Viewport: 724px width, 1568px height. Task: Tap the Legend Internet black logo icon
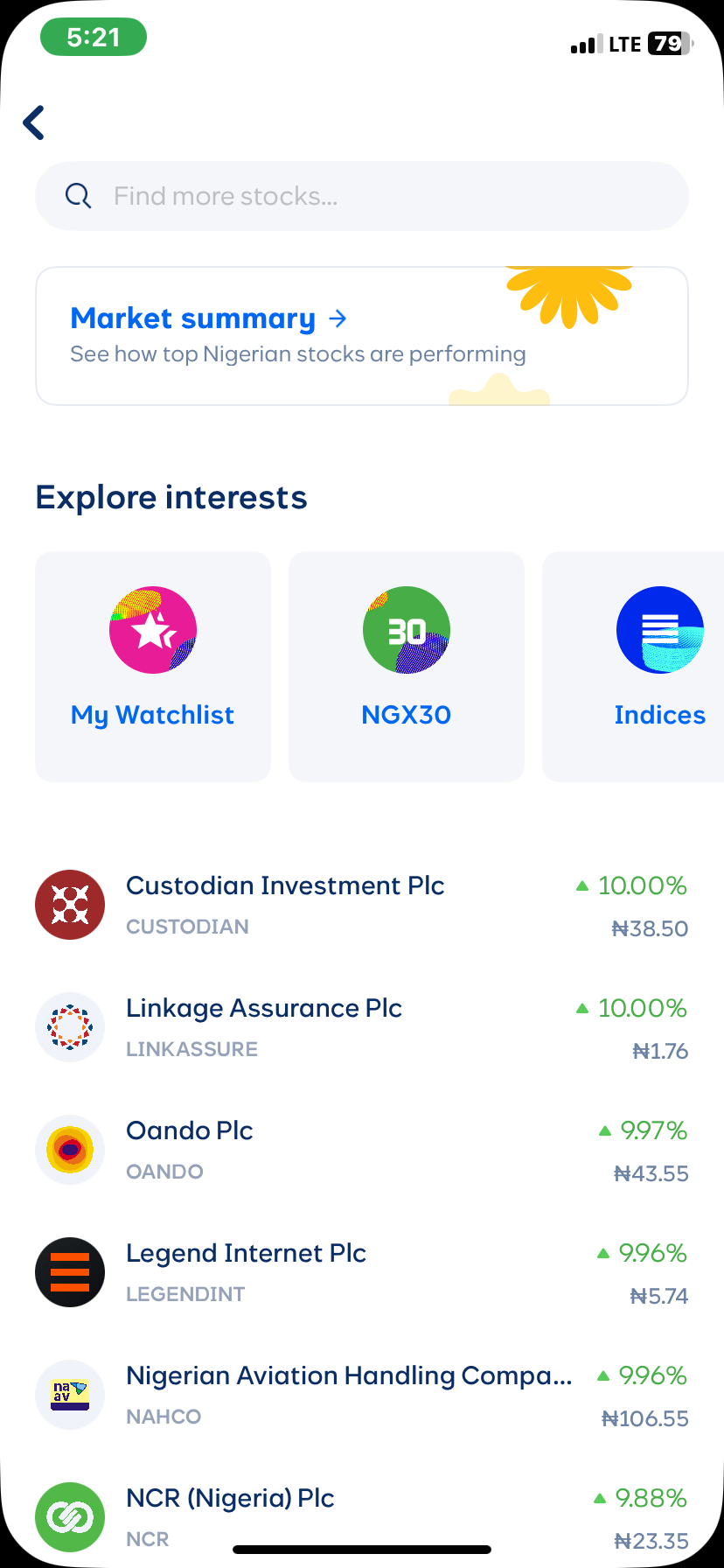[x=70, y=1272]
